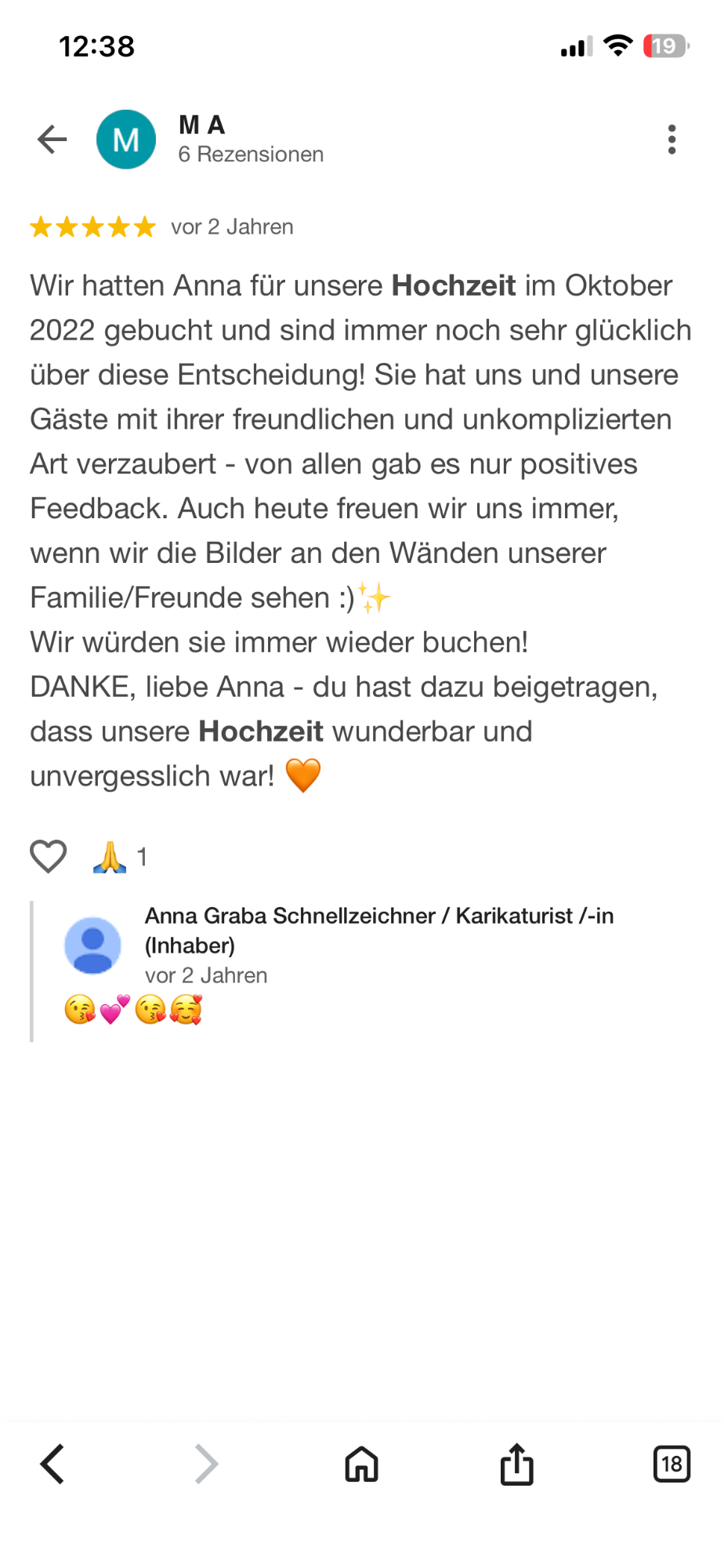Open reviewer M A's profile avatar
724x1568 pixels.
pyautogui.click(x=126, y=140)
